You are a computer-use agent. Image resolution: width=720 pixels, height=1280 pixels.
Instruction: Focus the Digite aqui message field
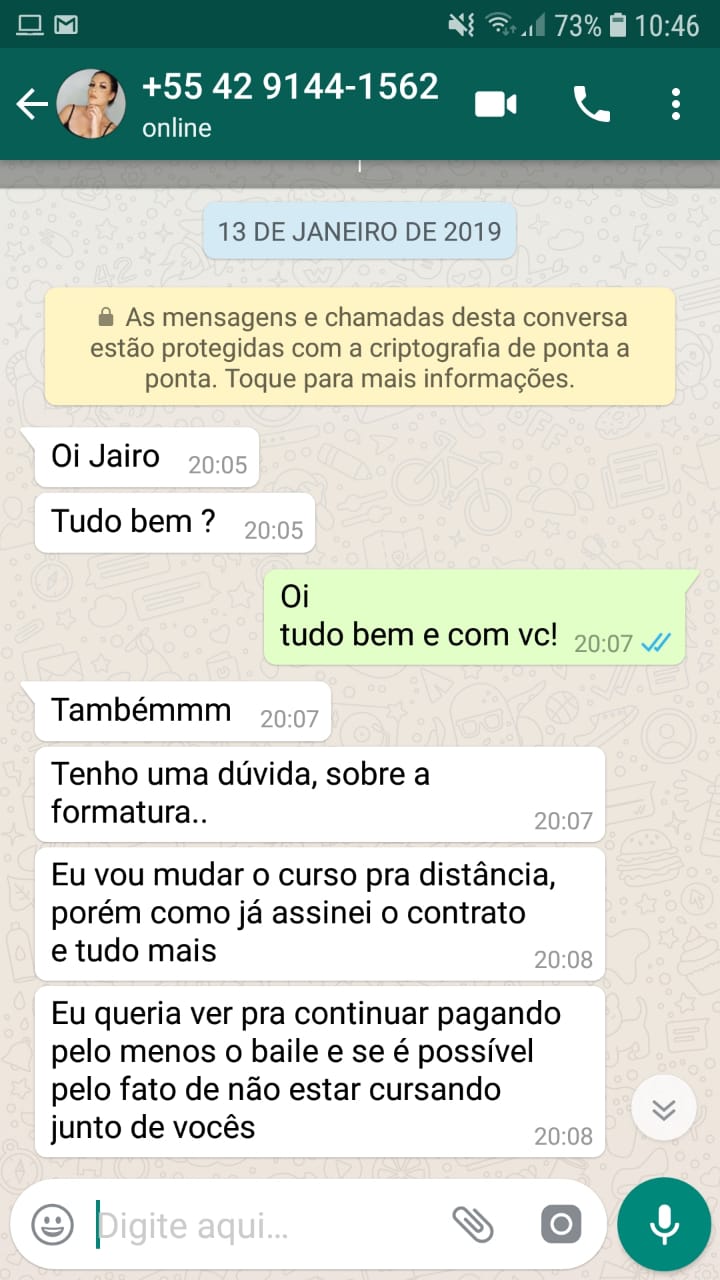point(265,1224)
